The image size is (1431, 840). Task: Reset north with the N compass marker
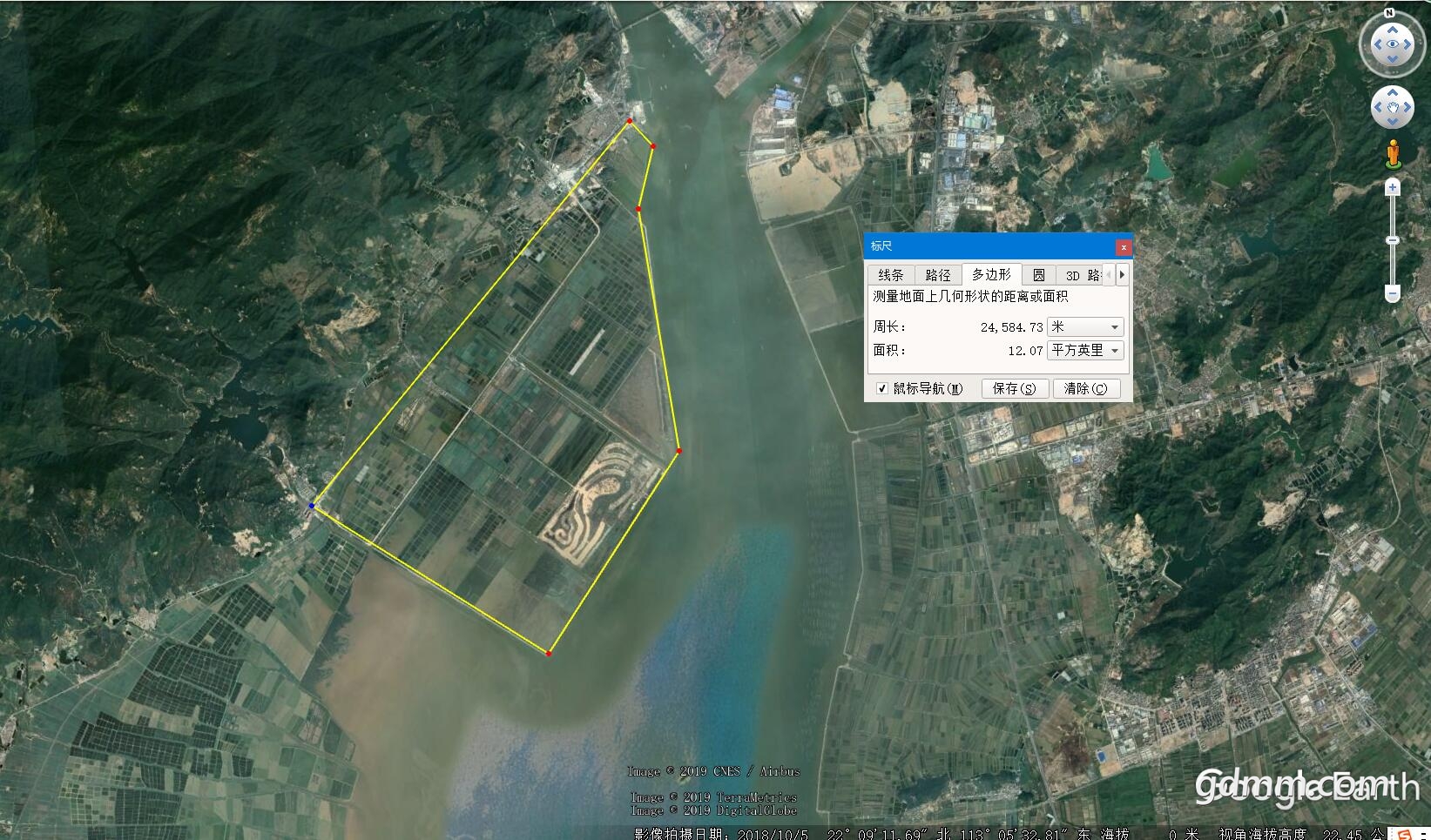pyautogui.click(x=1389, y=13)
